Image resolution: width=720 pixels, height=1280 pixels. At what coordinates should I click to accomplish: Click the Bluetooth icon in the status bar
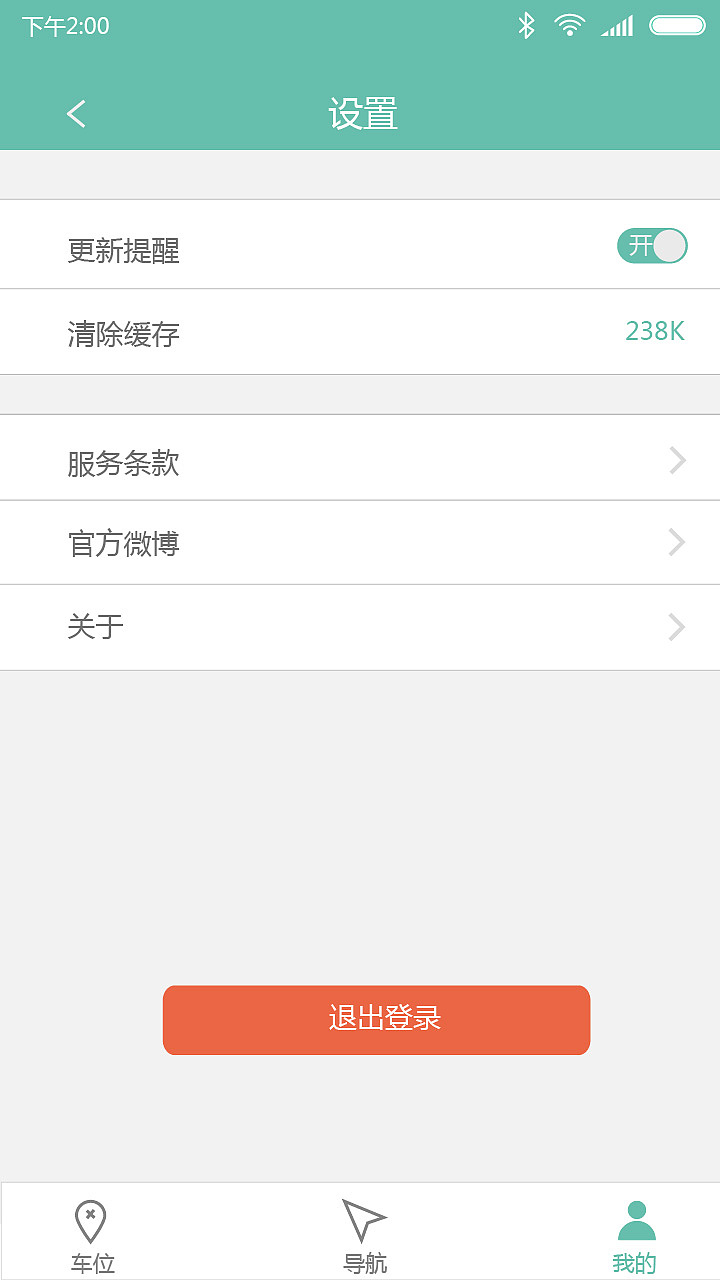(x=524, y=25)
